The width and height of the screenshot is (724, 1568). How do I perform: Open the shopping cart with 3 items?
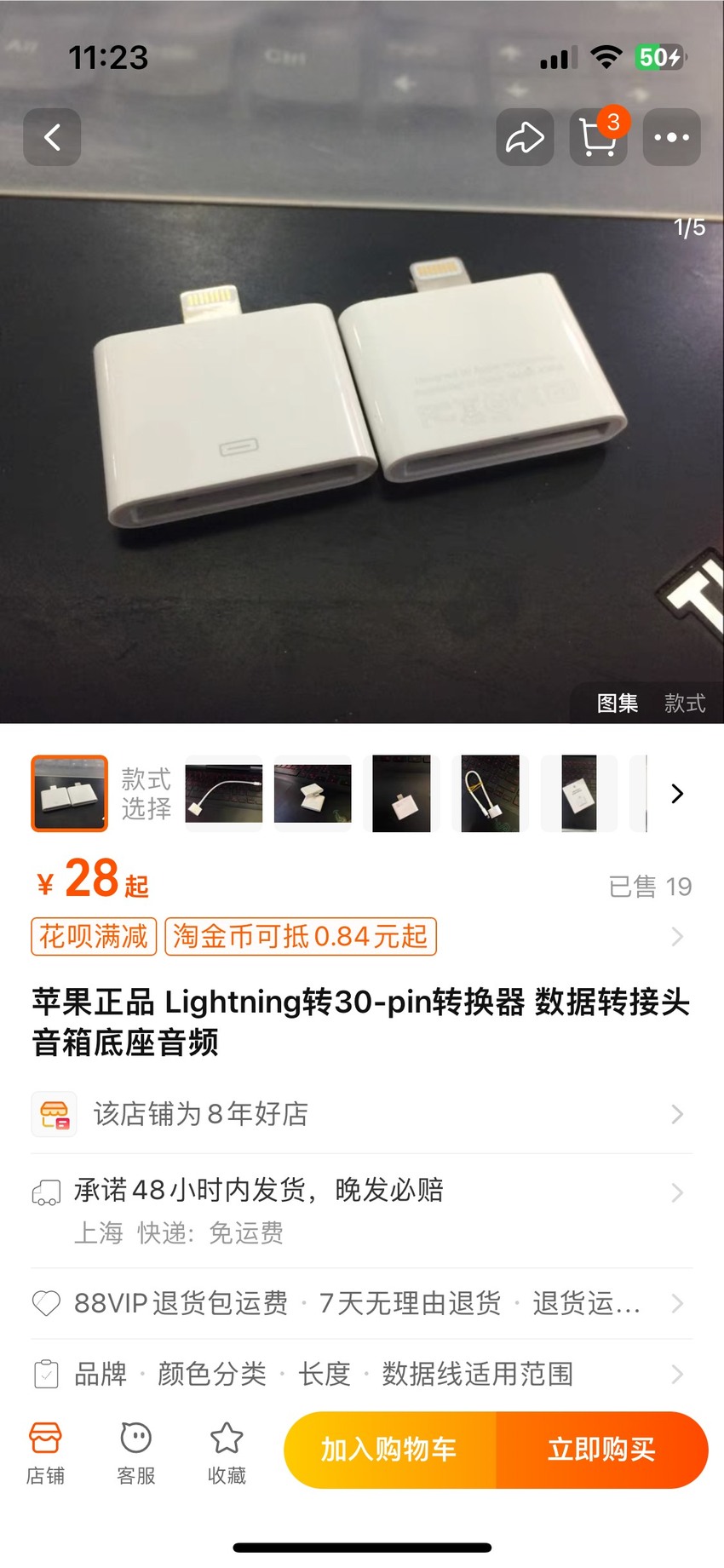tap(598, 137)
